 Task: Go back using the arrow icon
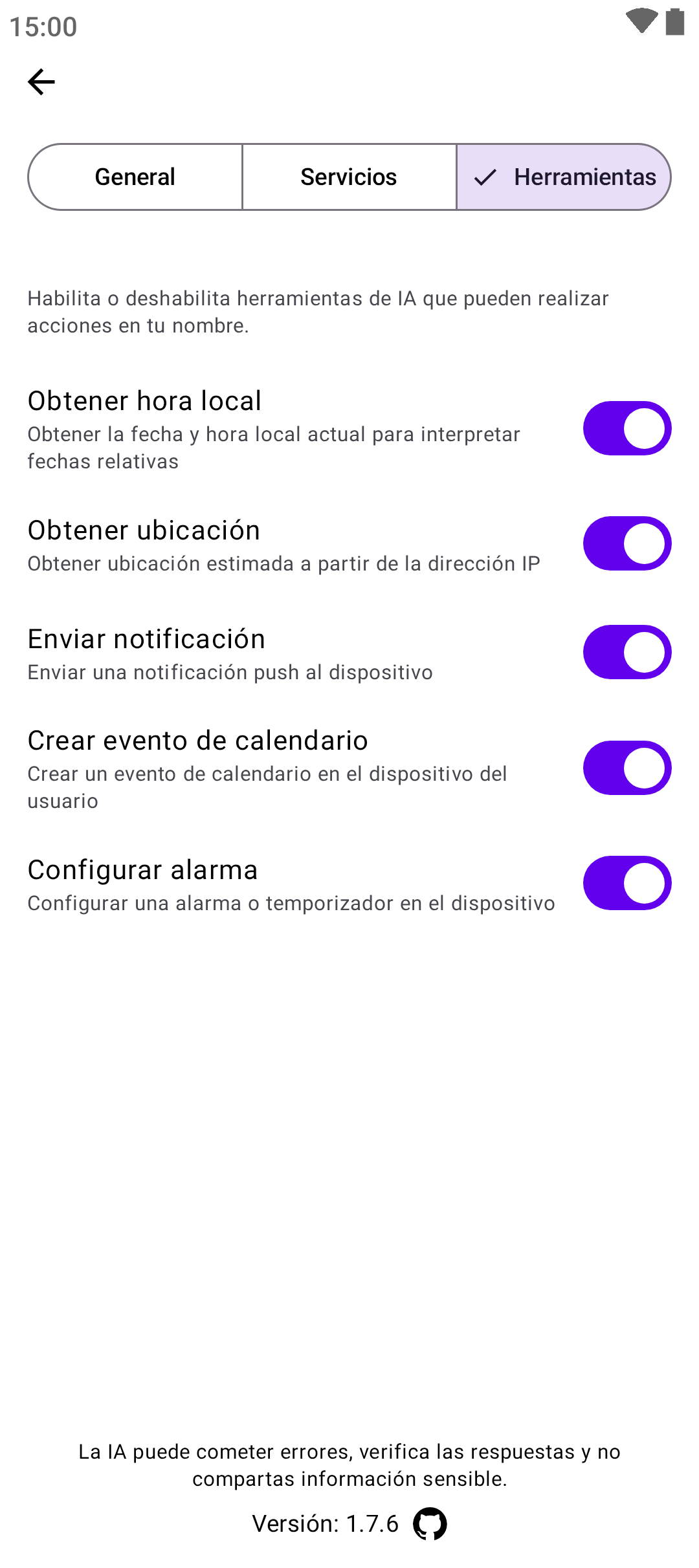pos(41,82)
